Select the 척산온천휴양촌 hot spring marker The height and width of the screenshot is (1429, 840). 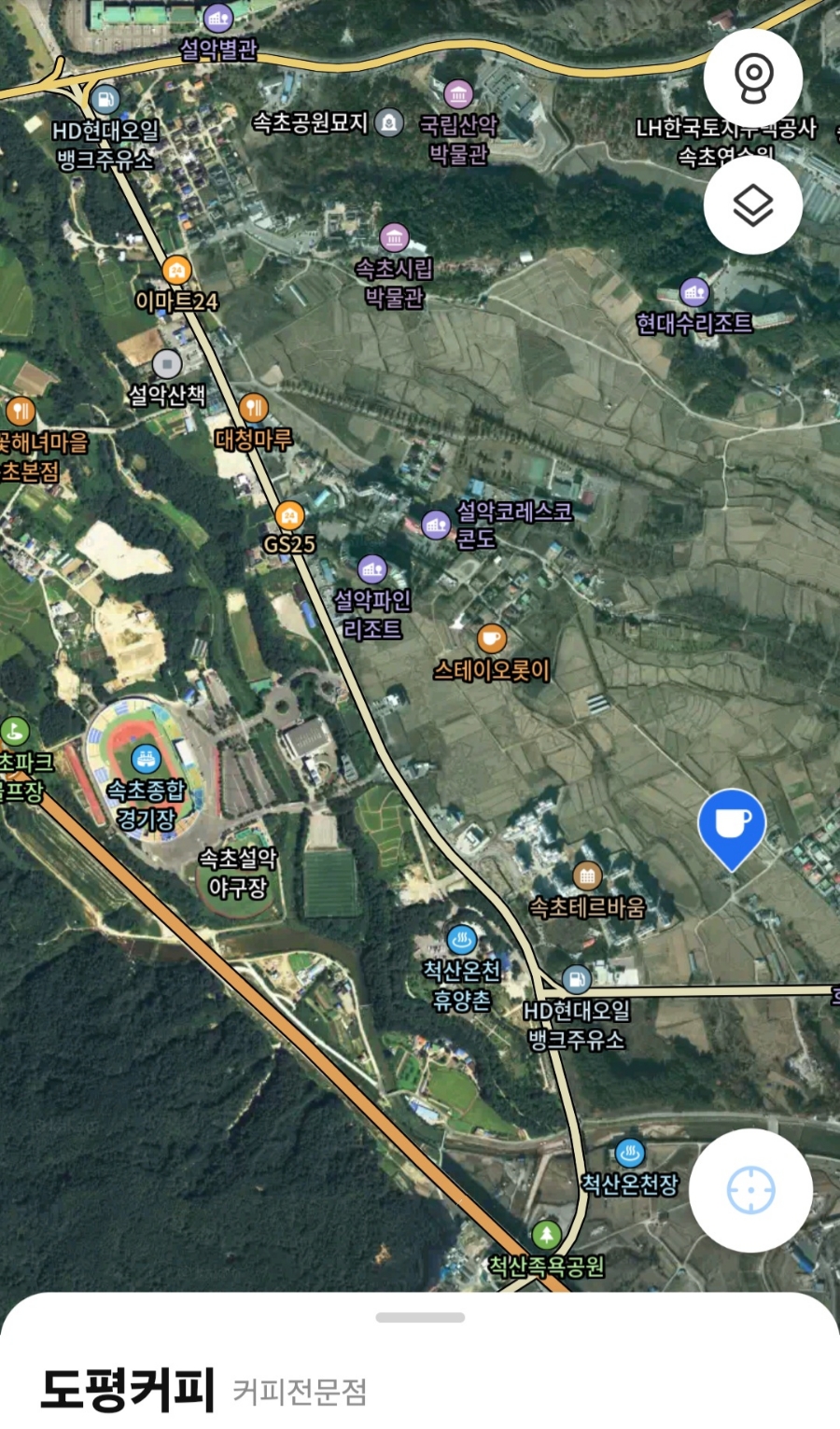461,939
